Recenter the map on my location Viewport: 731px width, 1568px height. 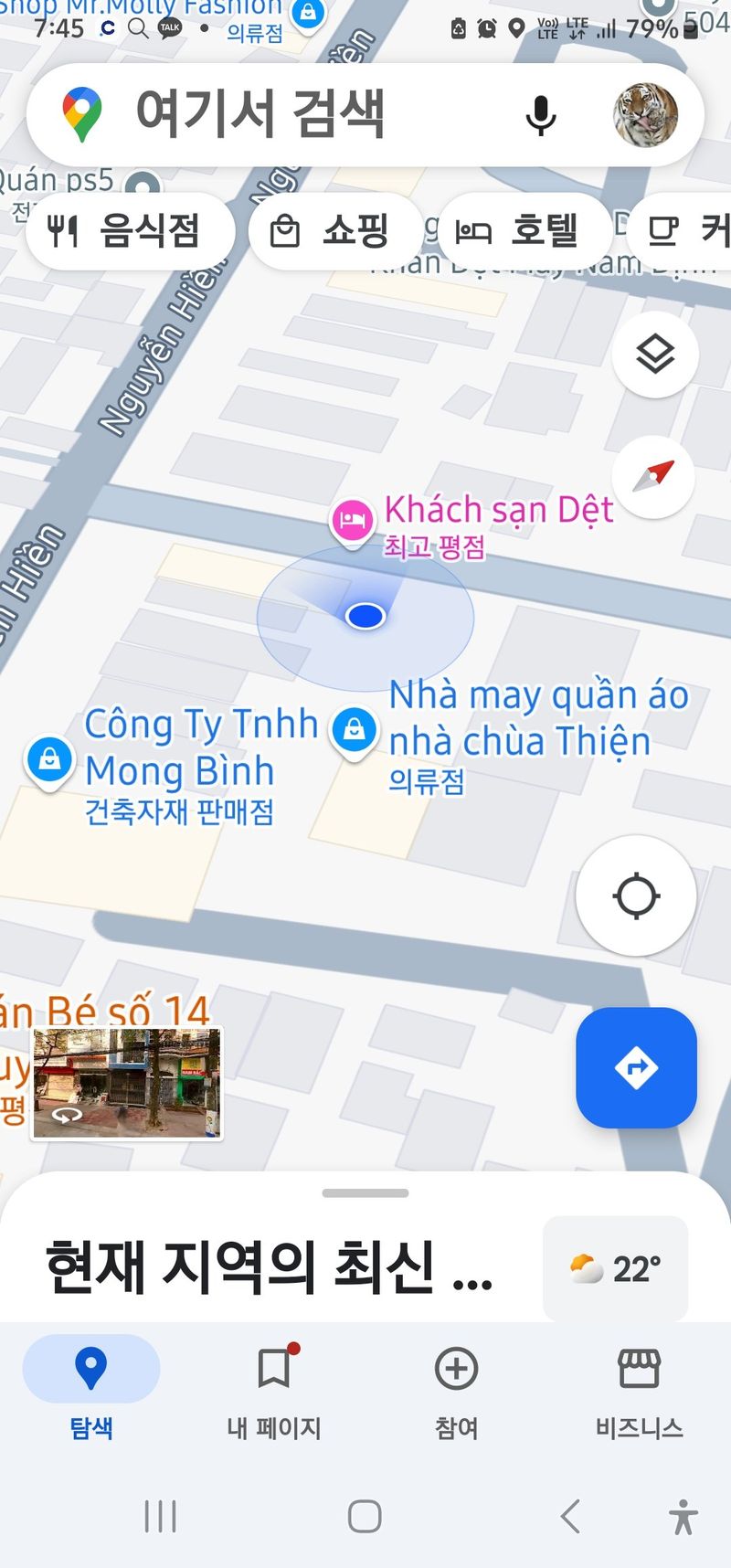click(636, 895)
